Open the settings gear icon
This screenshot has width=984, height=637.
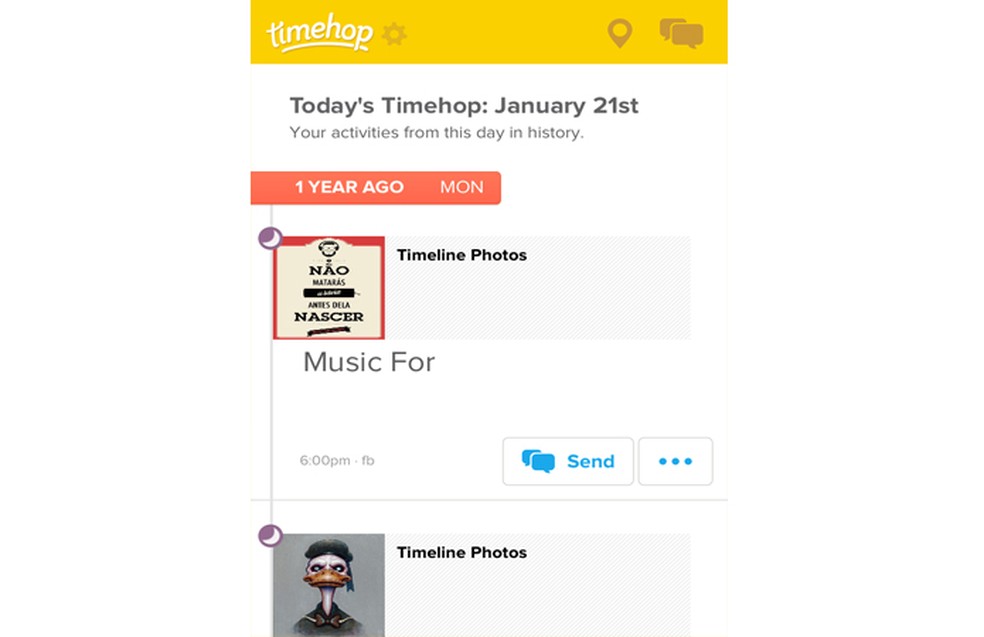pos(394,35)
